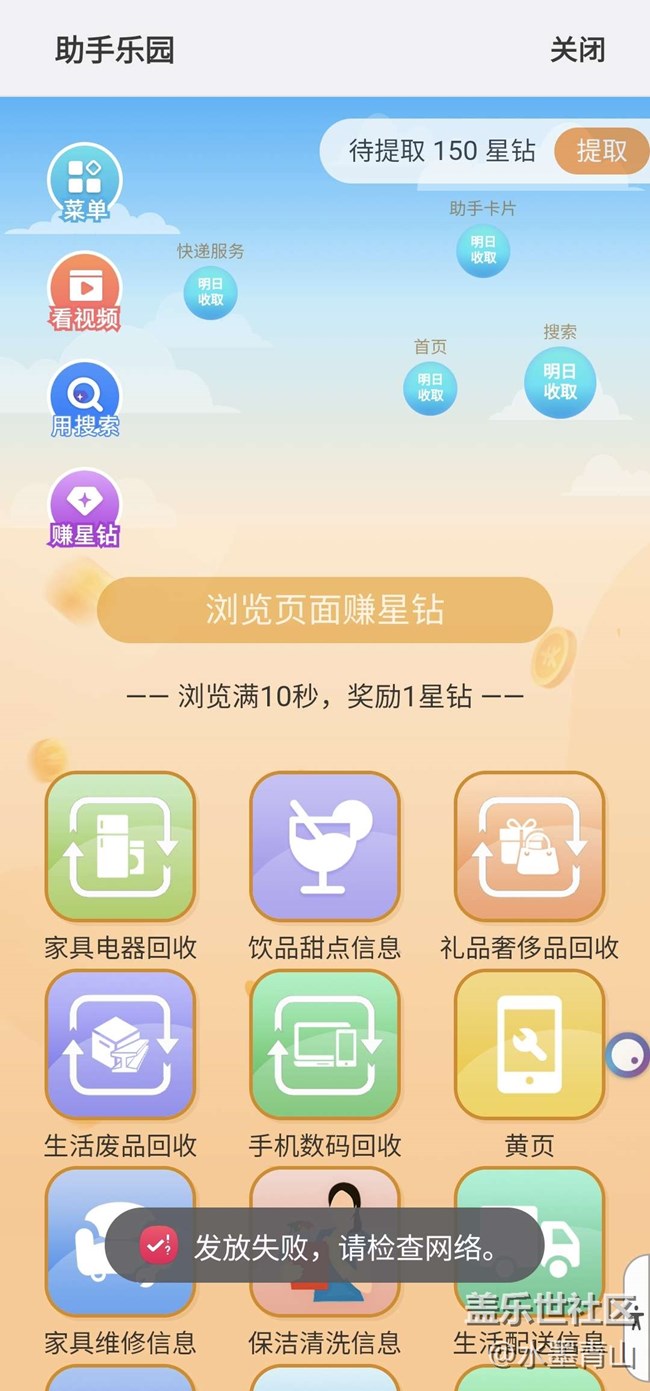This screenshot has height=1391, width=650.
Task: Open 礼品奢侈品回收
Action: [x=529, y=846]
